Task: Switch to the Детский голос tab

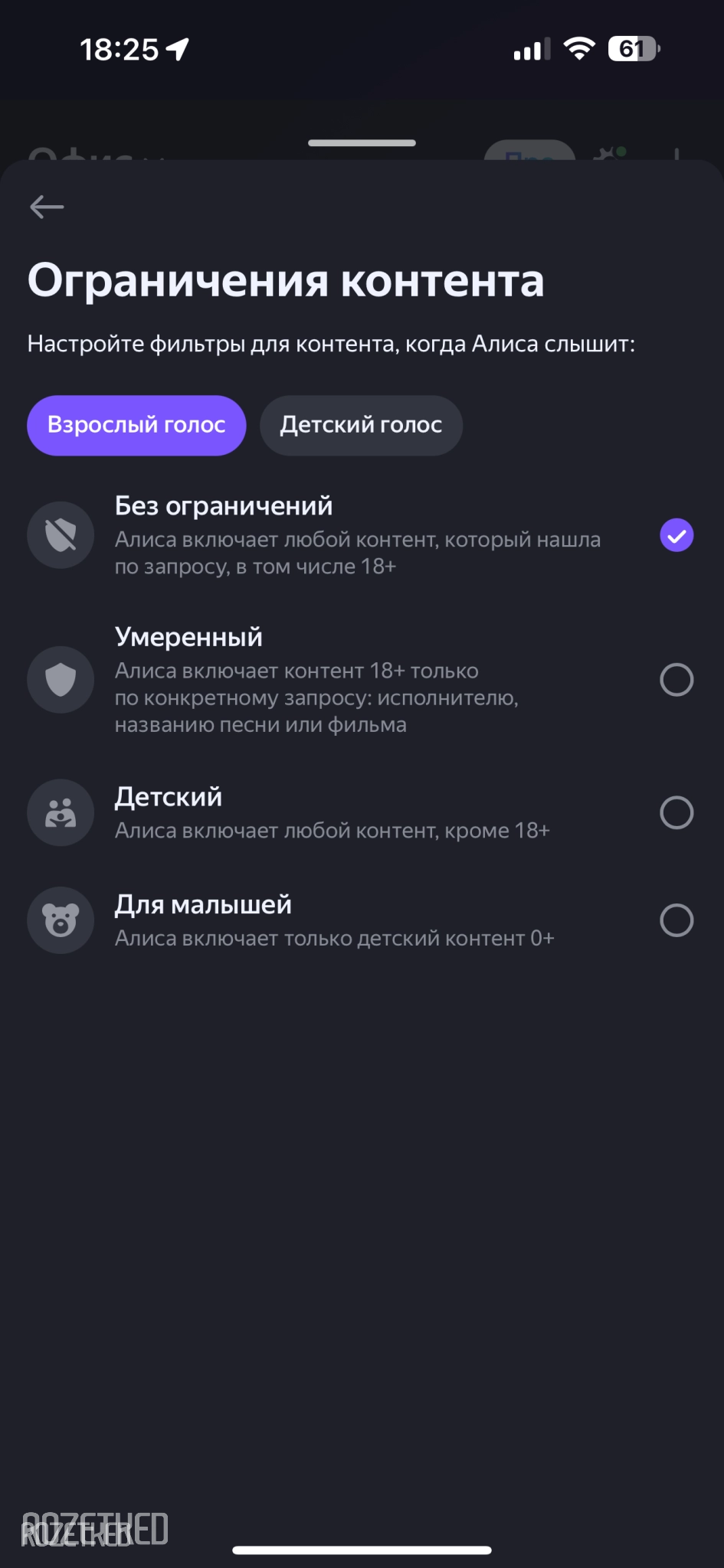Action: click(x=361, y=425)
